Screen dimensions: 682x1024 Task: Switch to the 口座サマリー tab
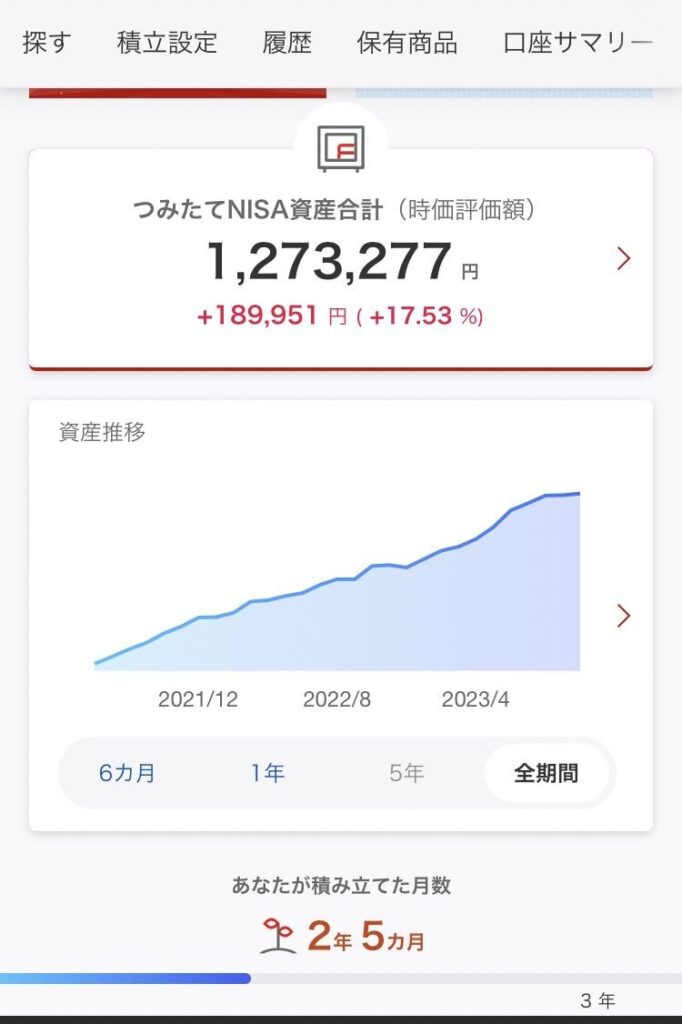578,43
